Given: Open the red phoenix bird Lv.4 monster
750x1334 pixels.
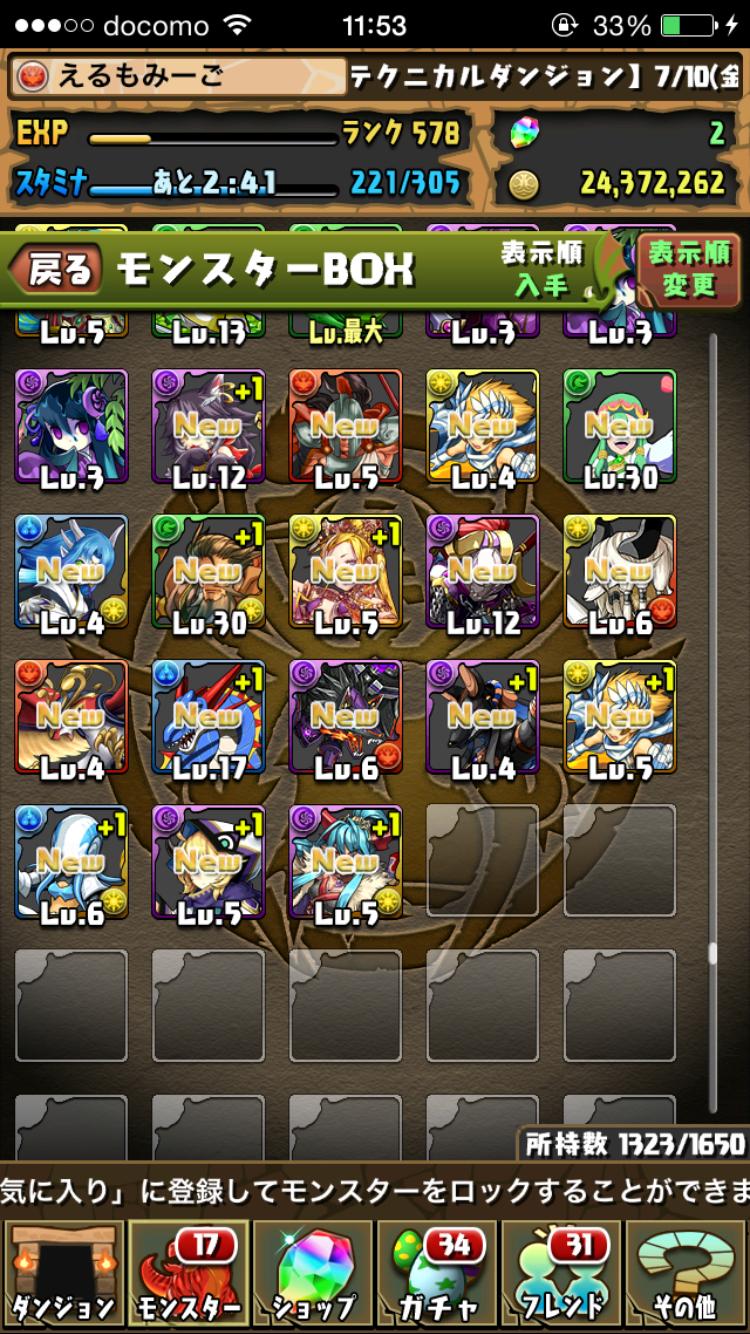Looking at the screenshot, I should 71,718.
